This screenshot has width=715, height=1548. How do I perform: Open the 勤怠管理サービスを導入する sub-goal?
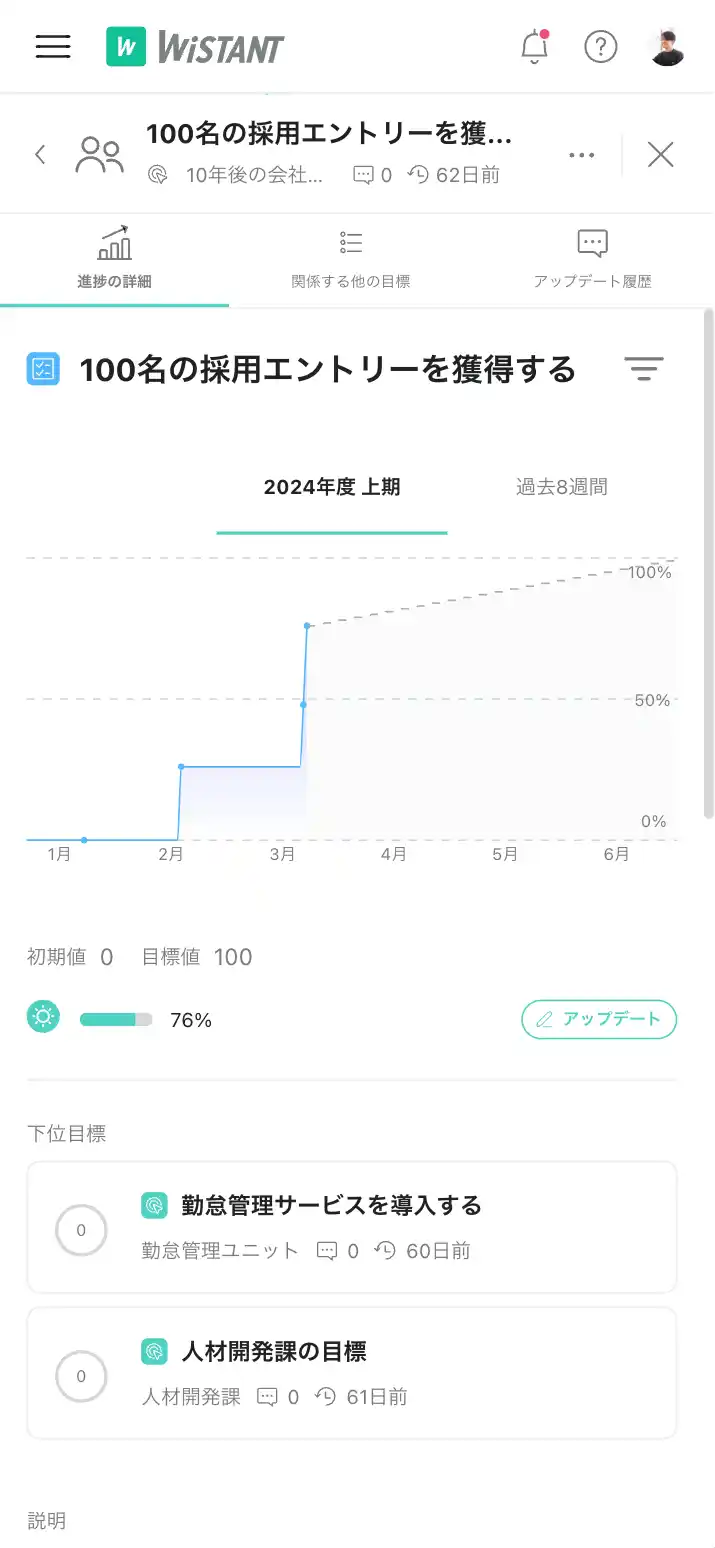[352, 1227]
